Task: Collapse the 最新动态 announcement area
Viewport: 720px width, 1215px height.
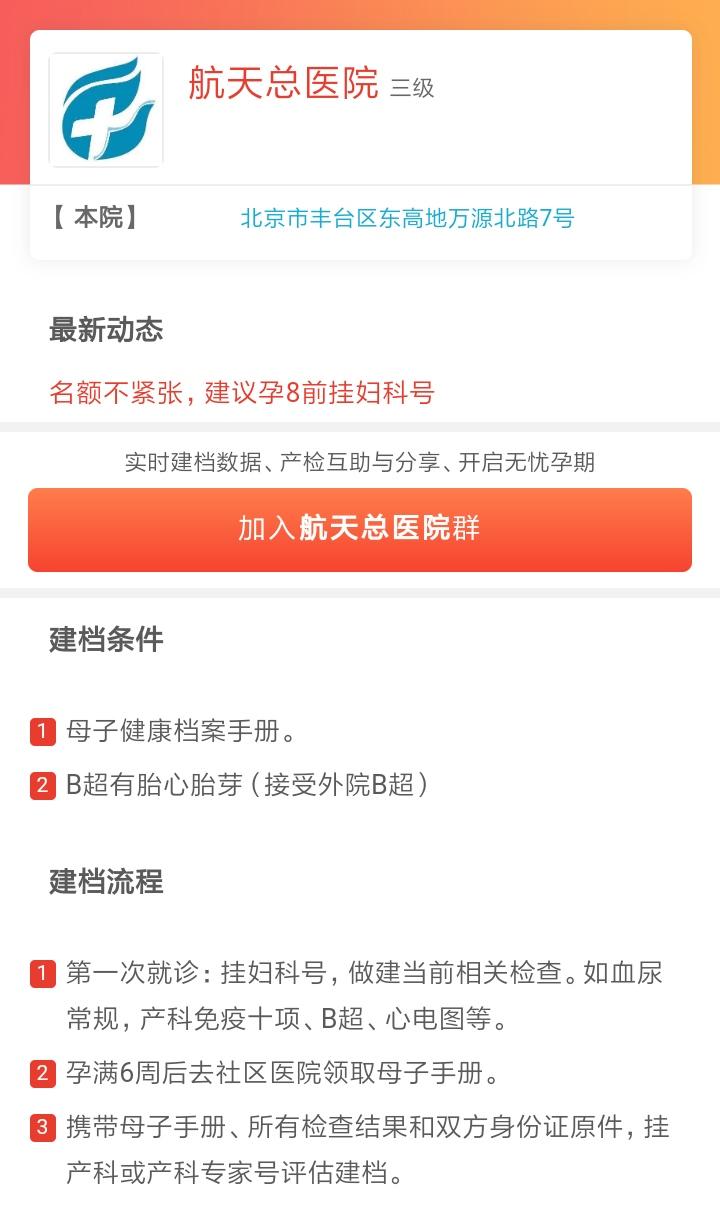Action: 106,332
